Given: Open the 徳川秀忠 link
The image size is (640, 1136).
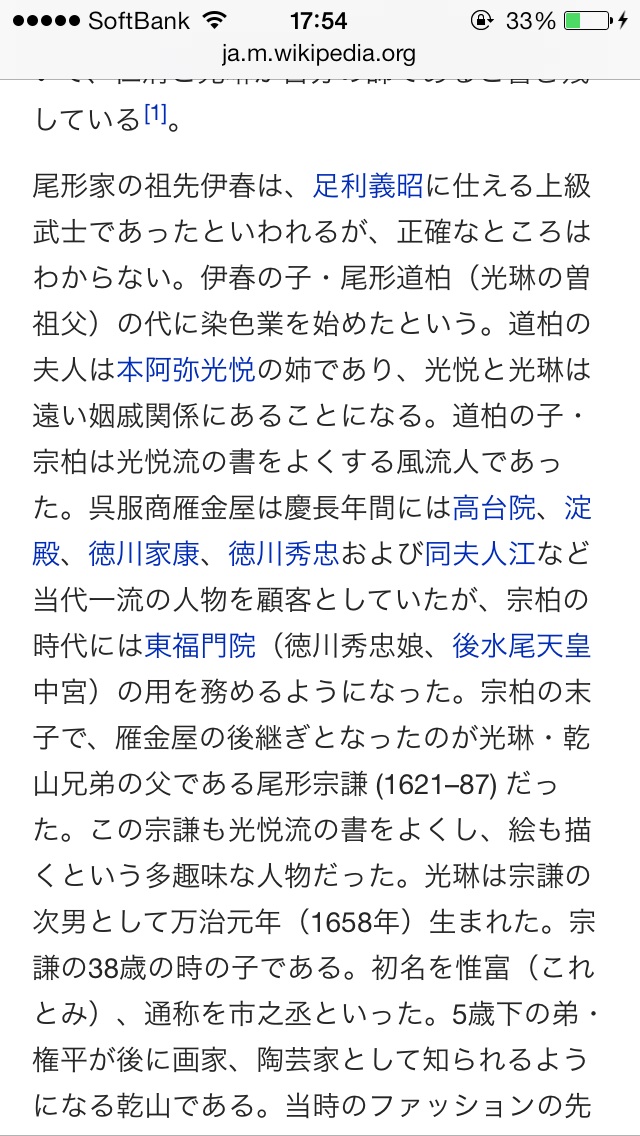Looking at the screenshot, I should [283, 556].
